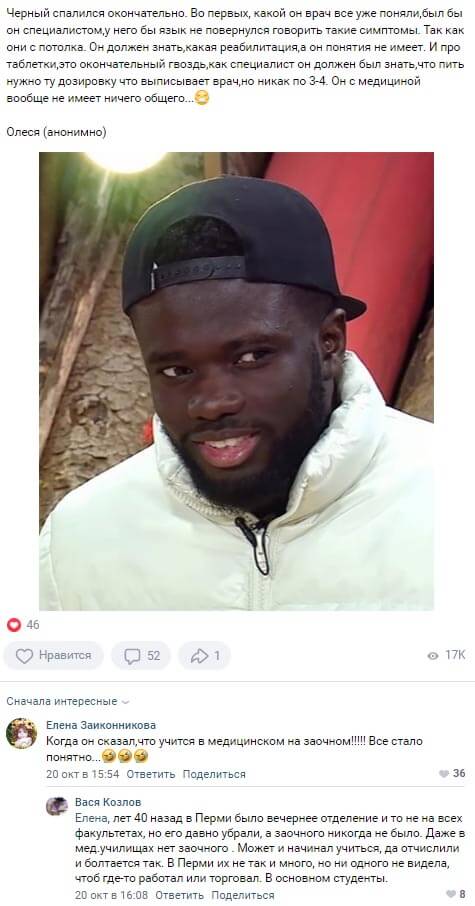Reply to Елена Заиконникова's comment
The width and height of the screenshot is (475, 906).
(x=151, y=774)
